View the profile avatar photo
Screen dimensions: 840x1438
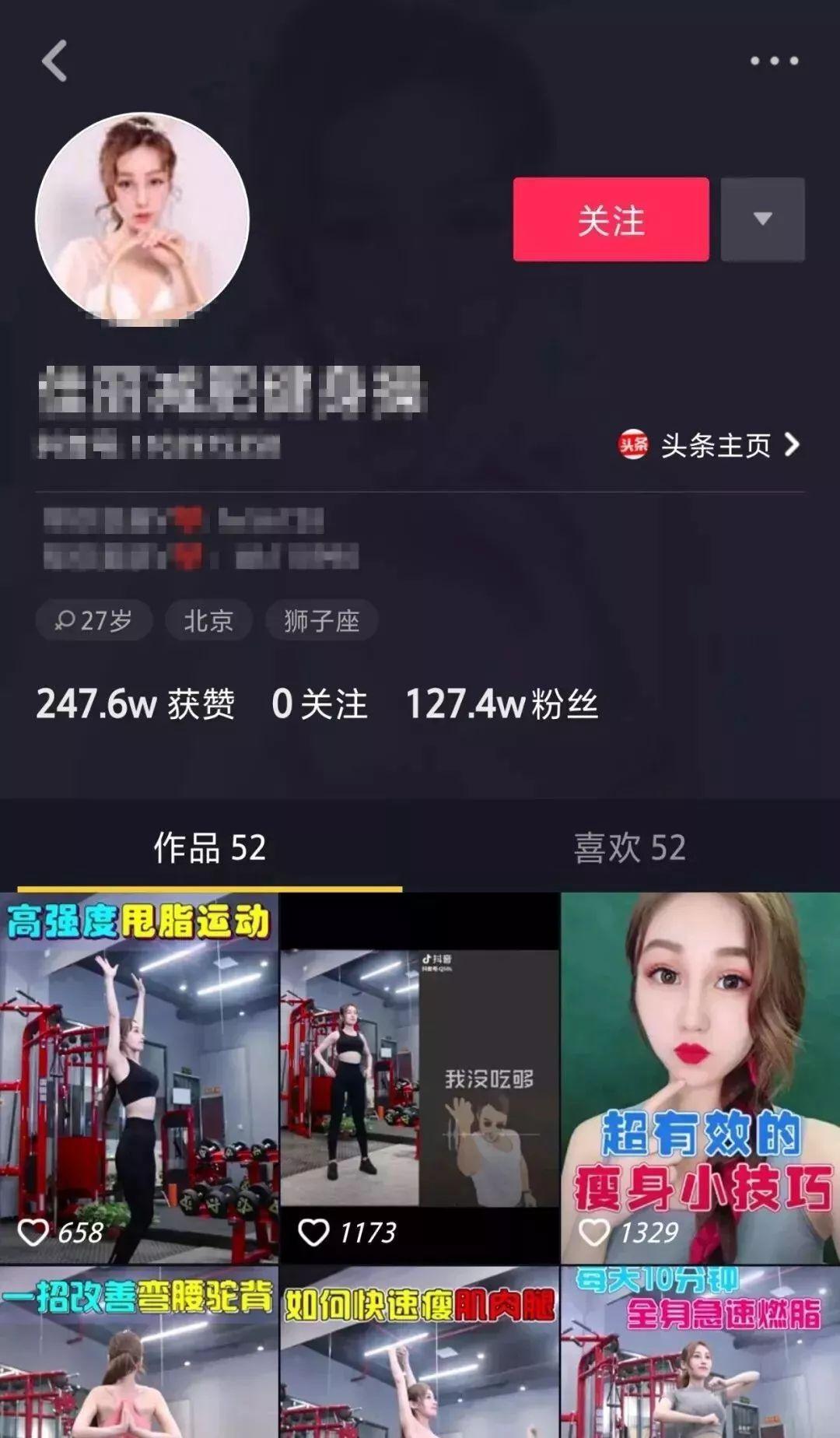pyautogui.click(x=142, y=219)
